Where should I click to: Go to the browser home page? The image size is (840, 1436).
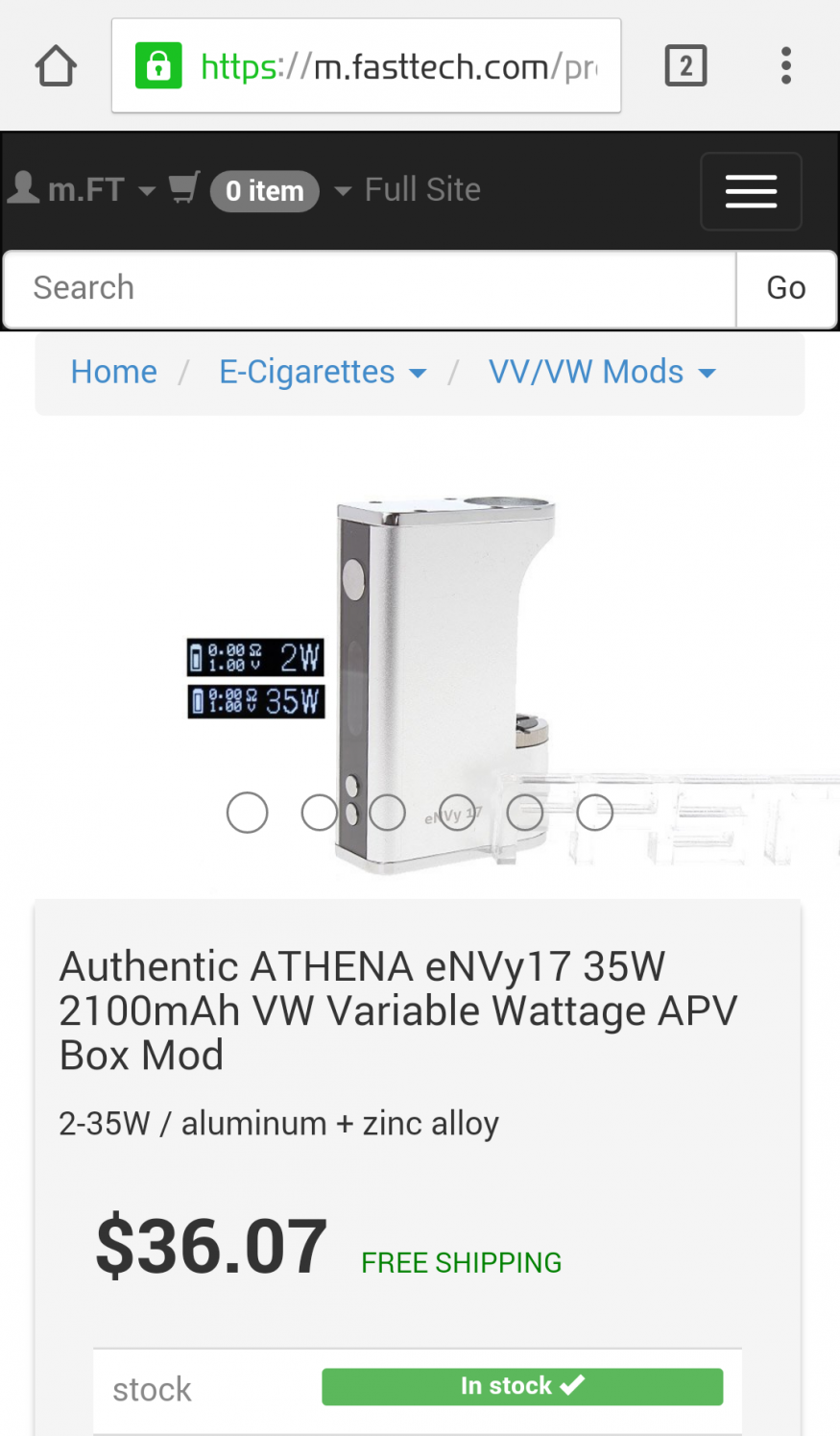click(x=56, y=66)
